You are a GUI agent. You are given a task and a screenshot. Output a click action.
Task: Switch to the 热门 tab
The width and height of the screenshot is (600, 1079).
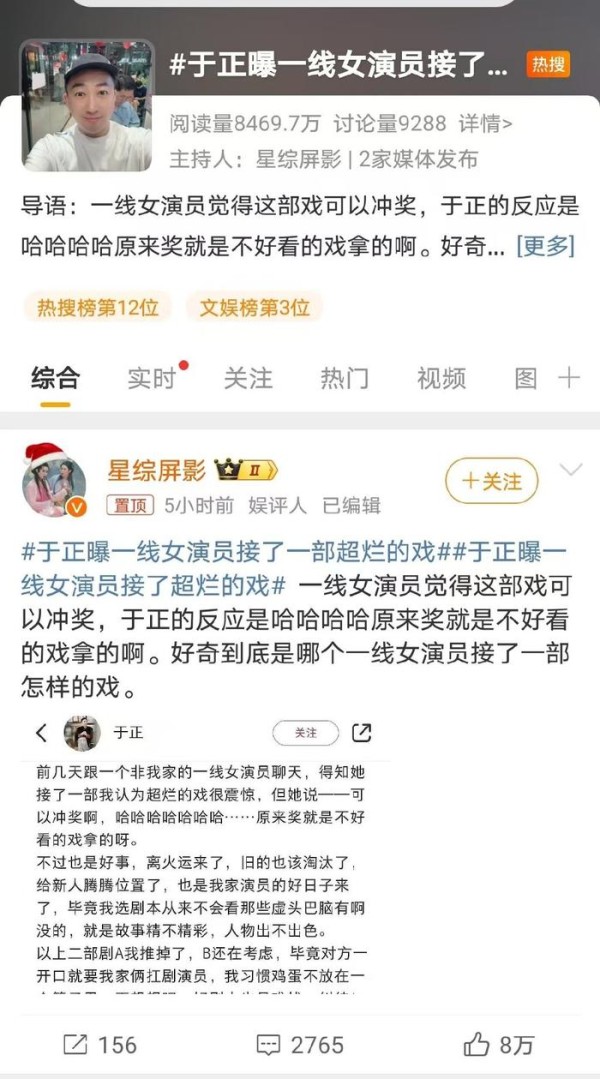pos(345,378)
